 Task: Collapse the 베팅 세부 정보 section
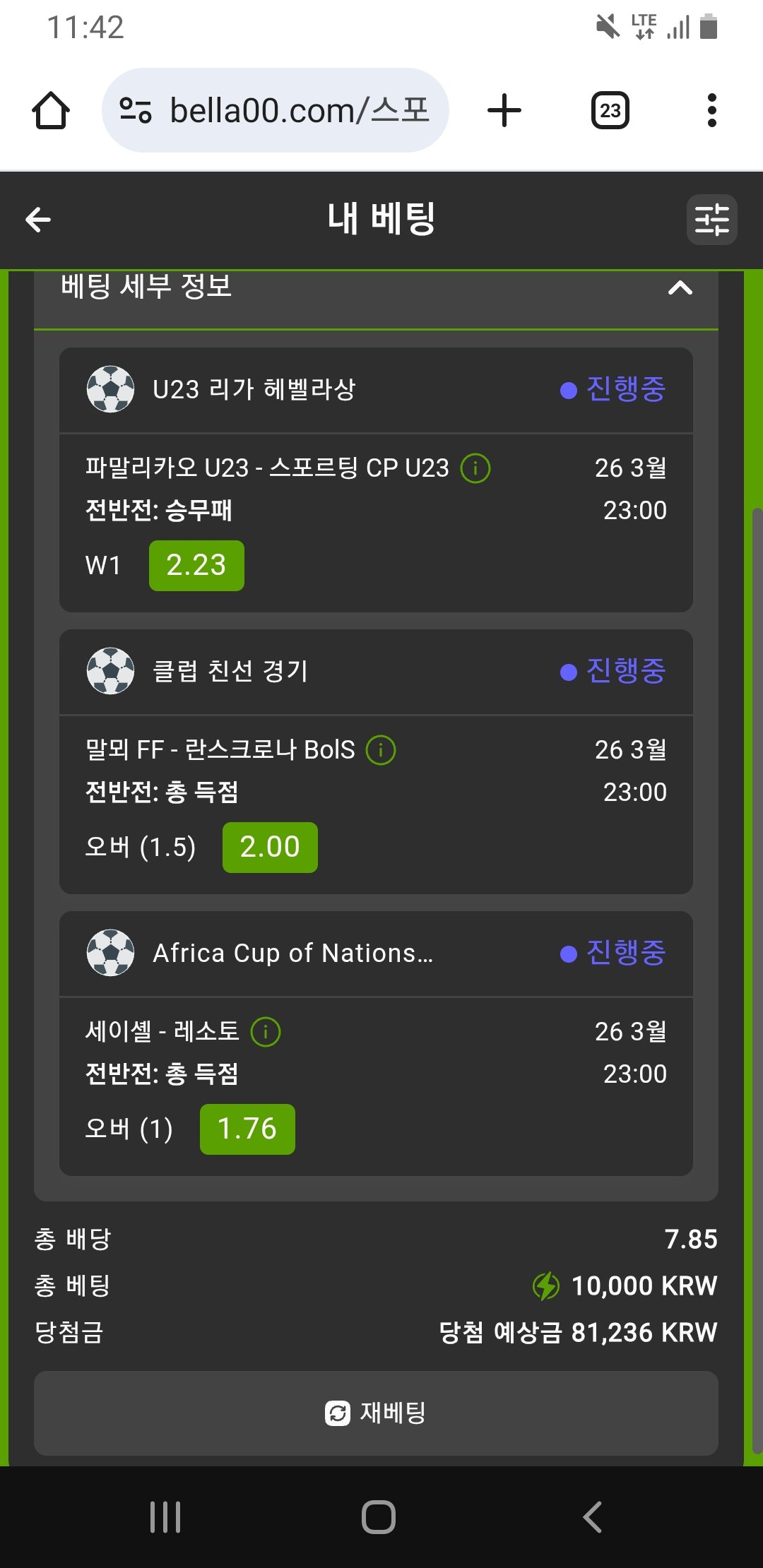[680, 288]
